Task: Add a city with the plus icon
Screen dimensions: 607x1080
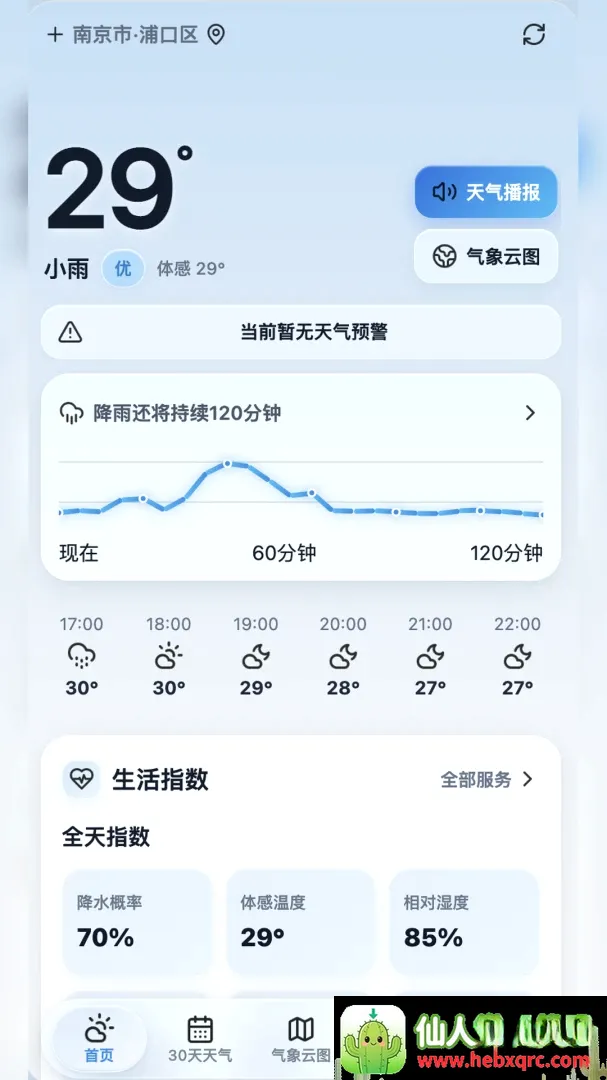Action: click(x=54, y=34)
